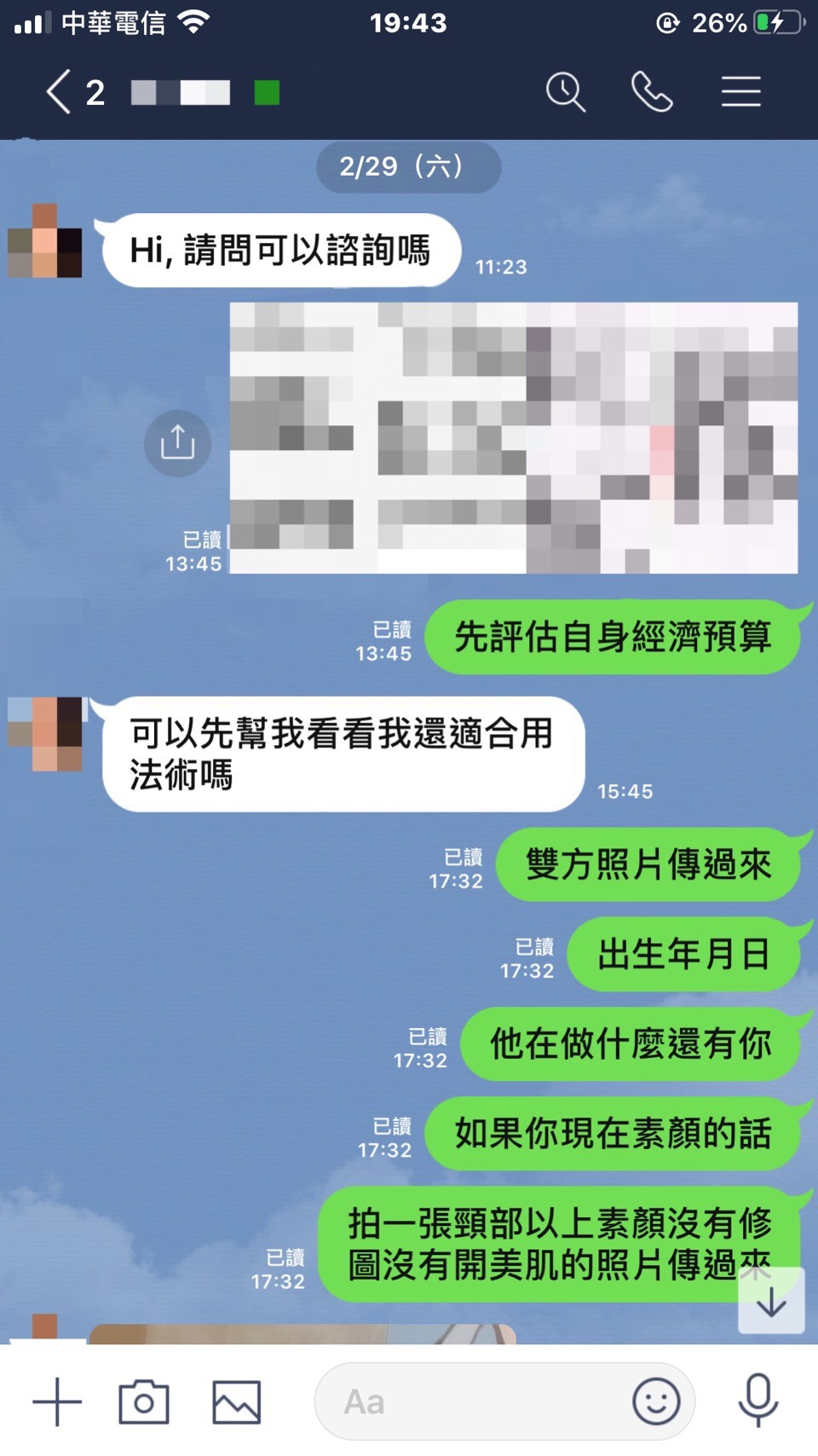Open the plus attachment menu
The height and width of the screenshot is (1456, 818).
(57, 1401)
